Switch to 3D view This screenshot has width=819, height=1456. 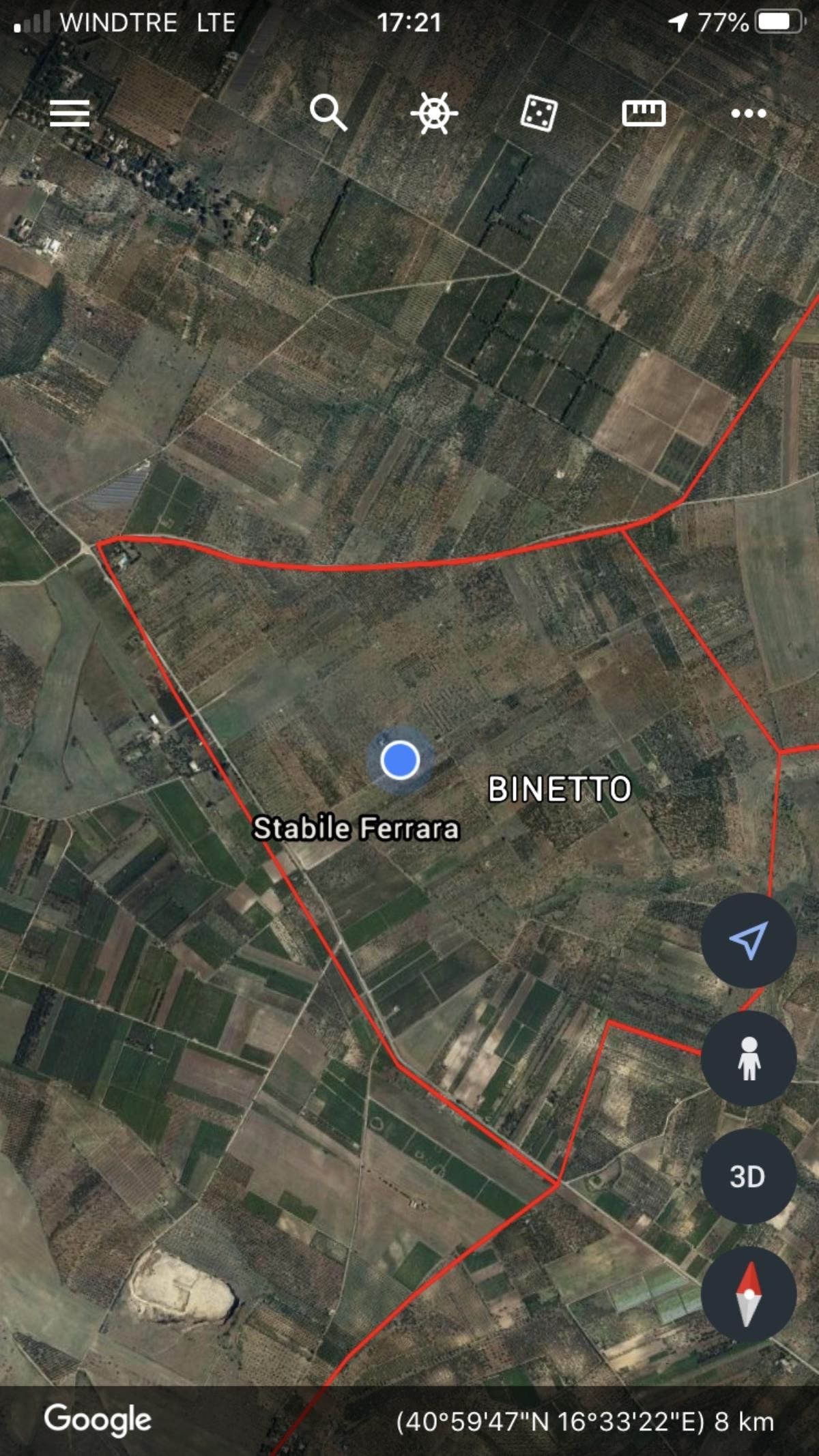pyautogui.click(x=749, y=1176)
